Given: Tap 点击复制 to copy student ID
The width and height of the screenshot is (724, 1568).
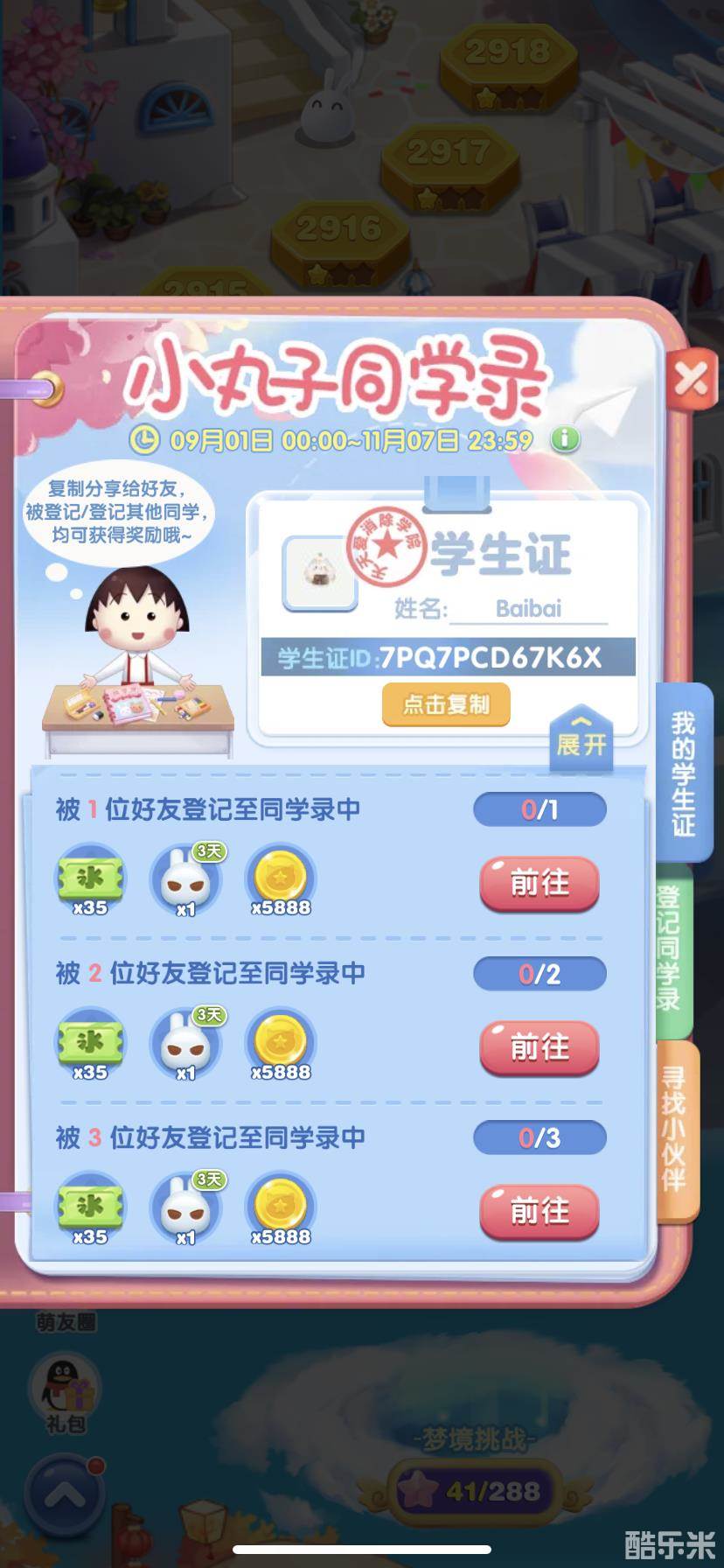Looking at the screenshot, I should (x=446, y=705).
